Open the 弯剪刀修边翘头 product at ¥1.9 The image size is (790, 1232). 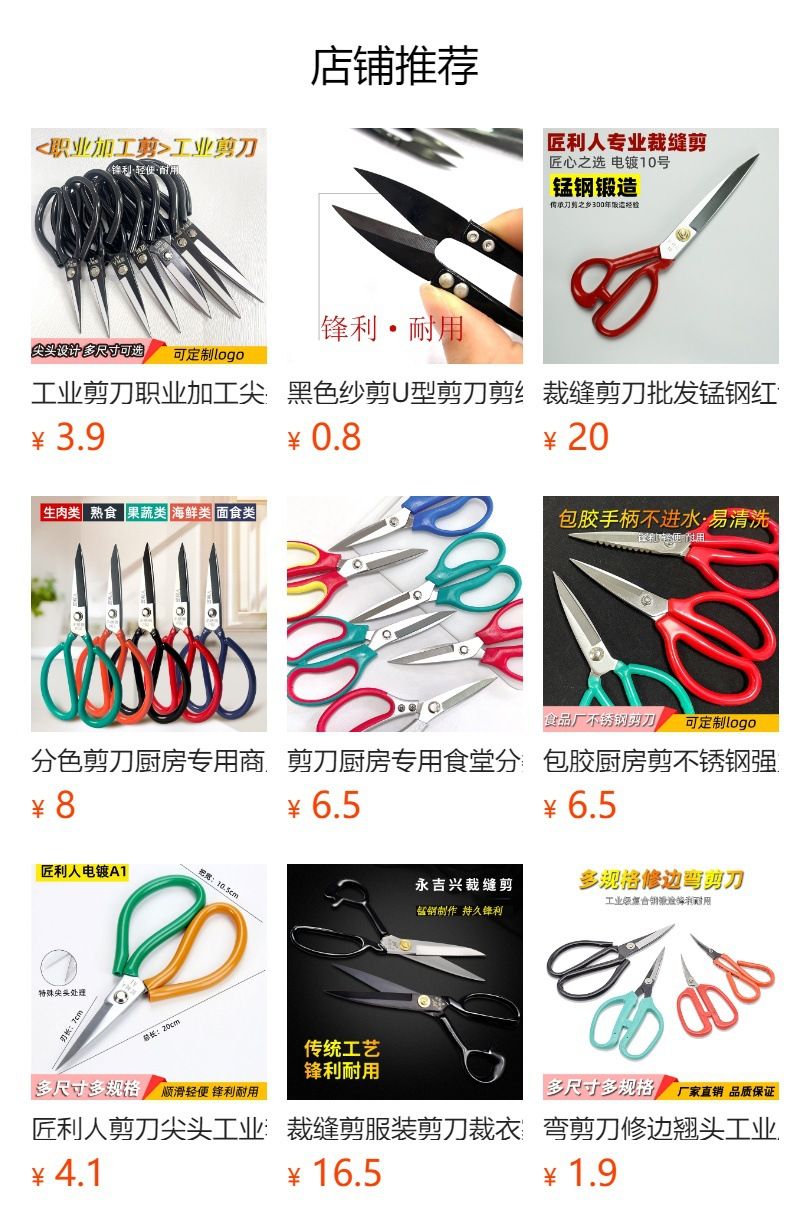661,982
